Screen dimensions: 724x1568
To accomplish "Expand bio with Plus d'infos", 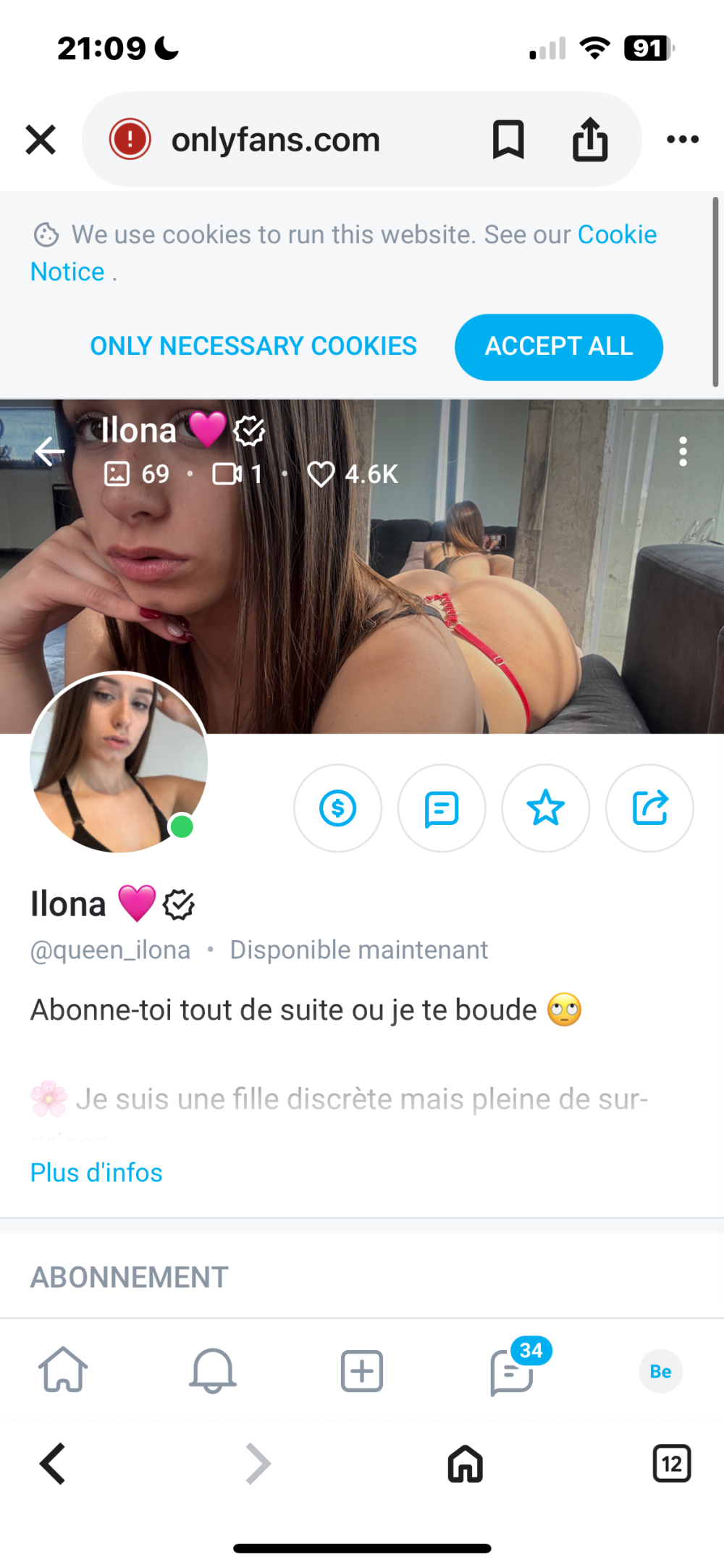I will coord(96,1173).
